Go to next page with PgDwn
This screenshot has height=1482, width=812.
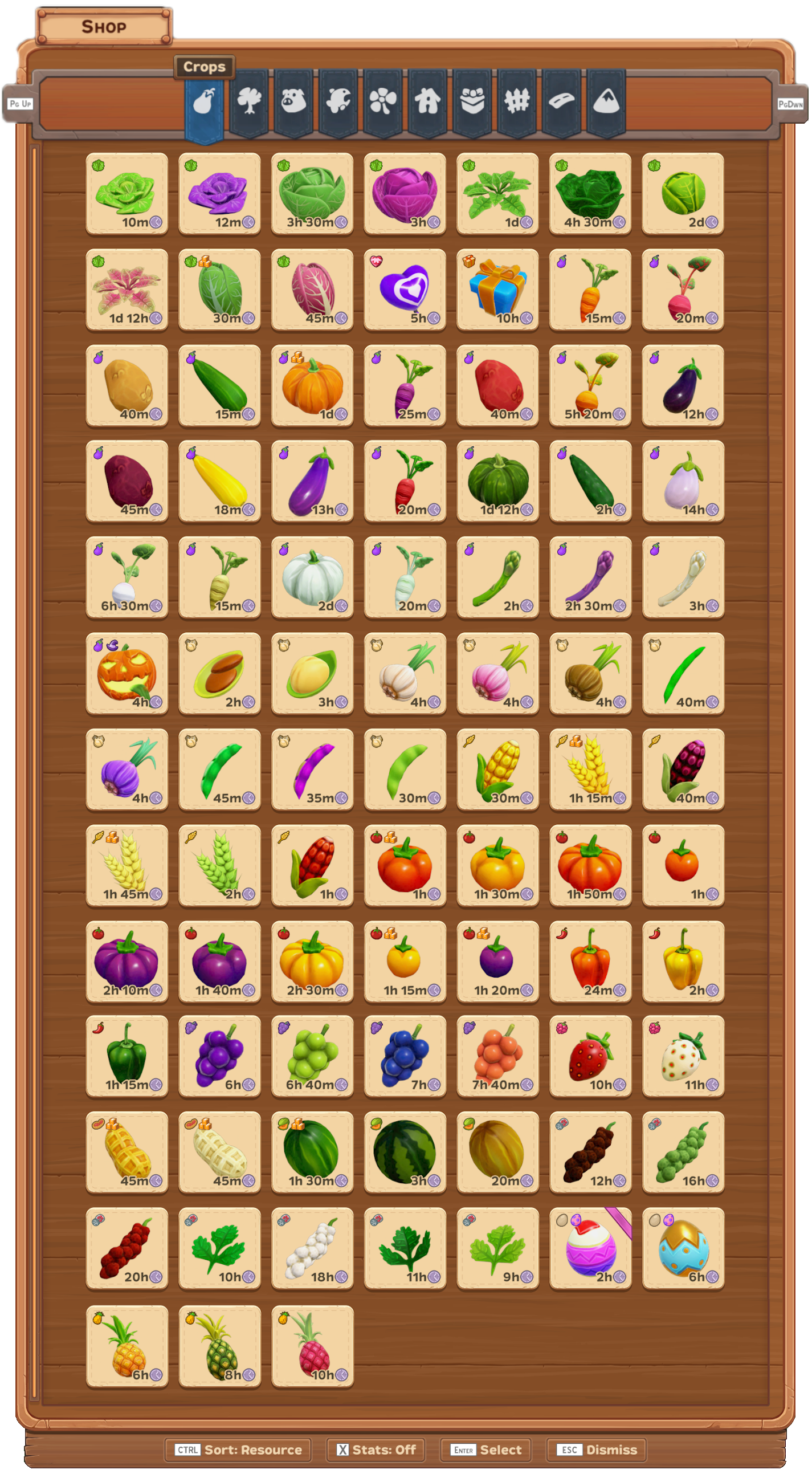791,104
